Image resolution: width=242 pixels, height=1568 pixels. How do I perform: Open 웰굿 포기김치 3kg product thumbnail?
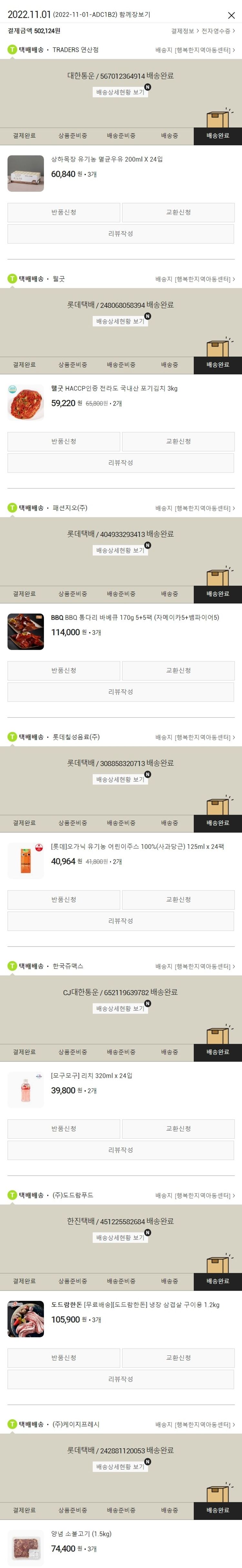(25, 402)
